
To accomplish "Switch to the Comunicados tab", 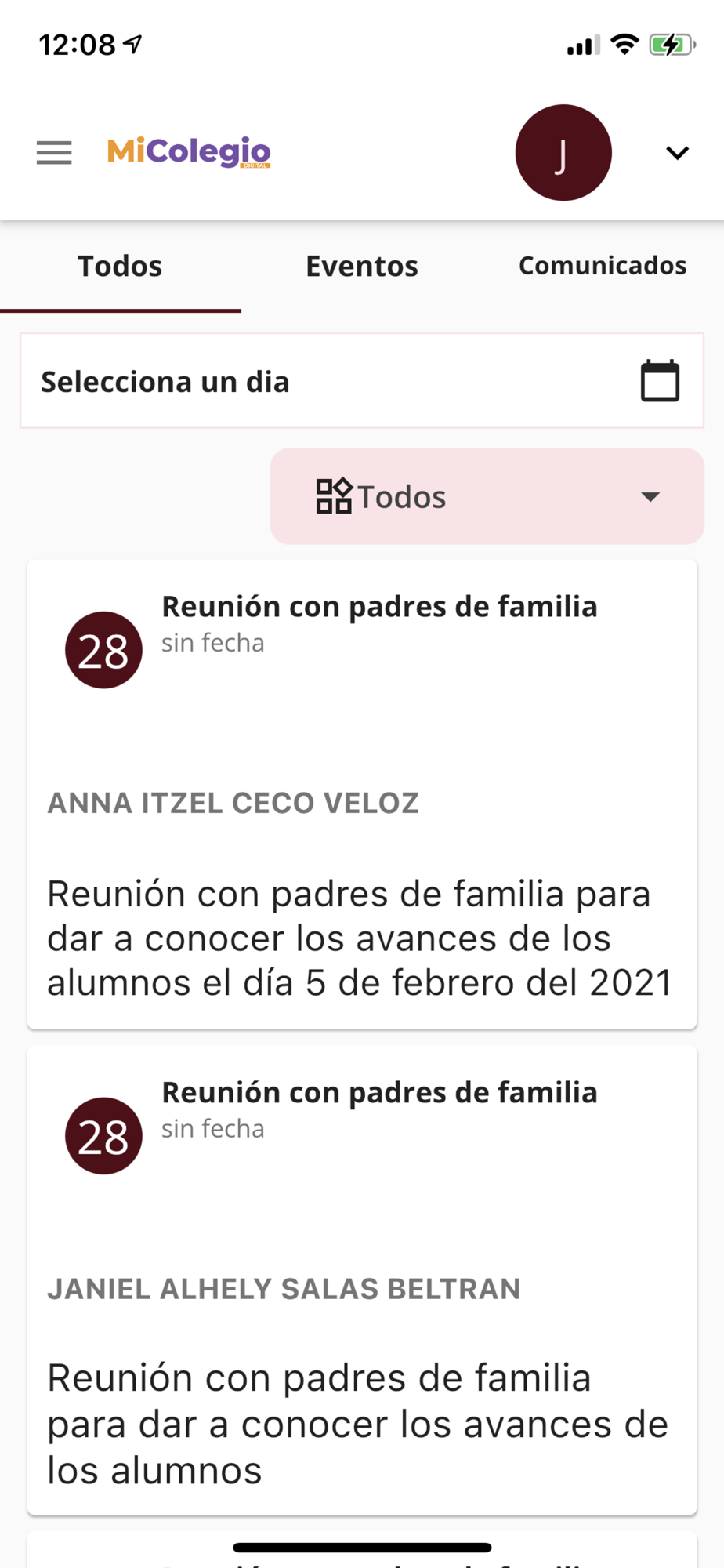I will [602, 267].
